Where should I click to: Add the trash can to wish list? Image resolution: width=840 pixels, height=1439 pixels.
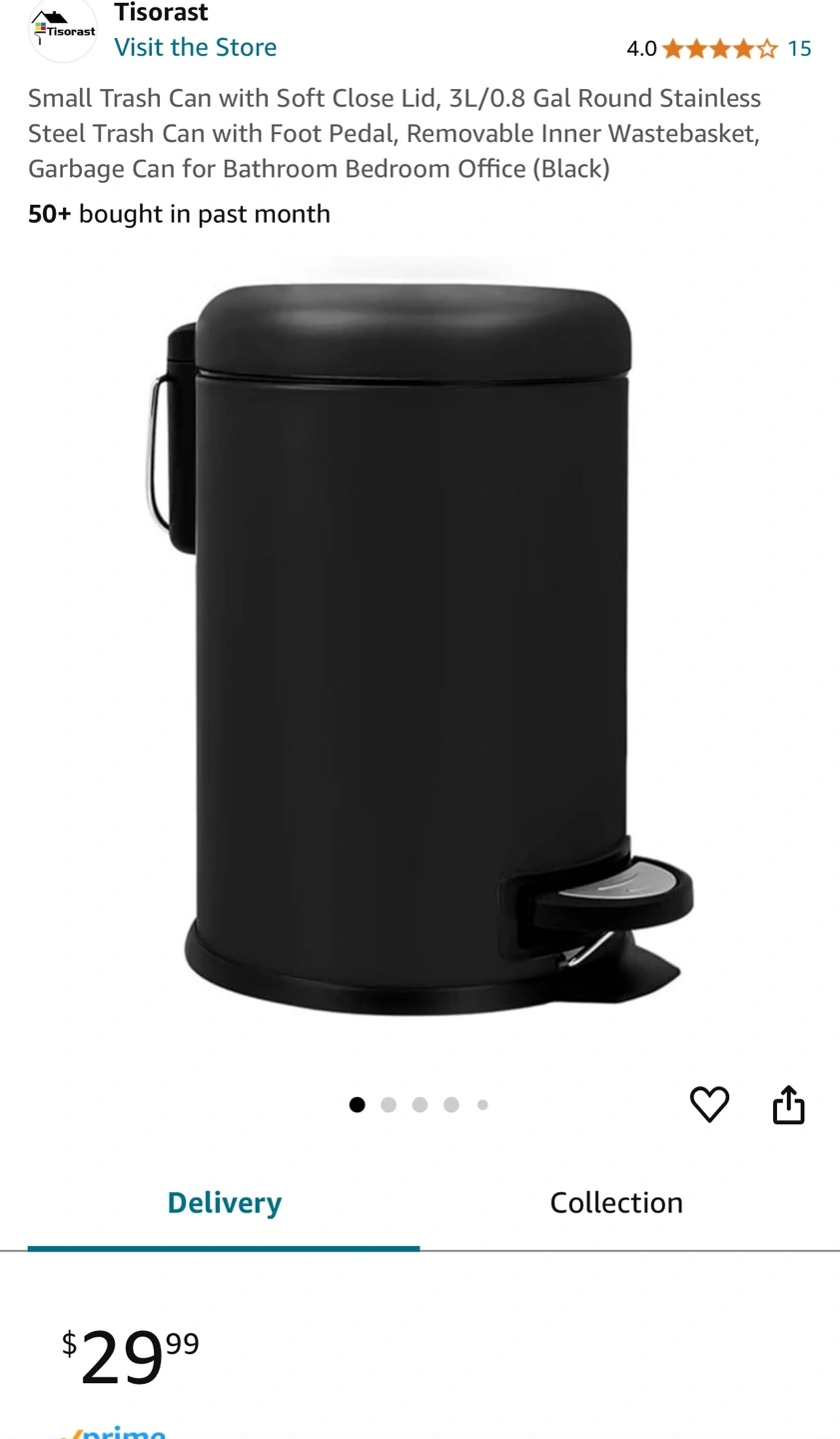[709, 1104]
